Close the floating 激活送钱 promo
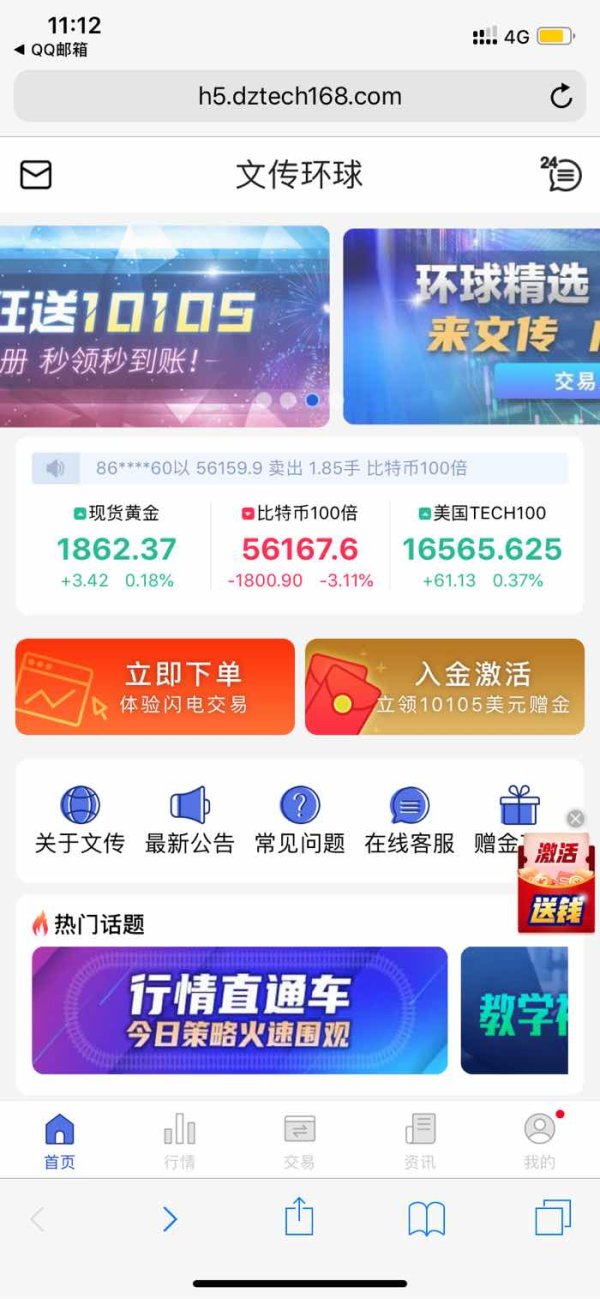Screen dimensions: 600x1299 coord(575,819)
